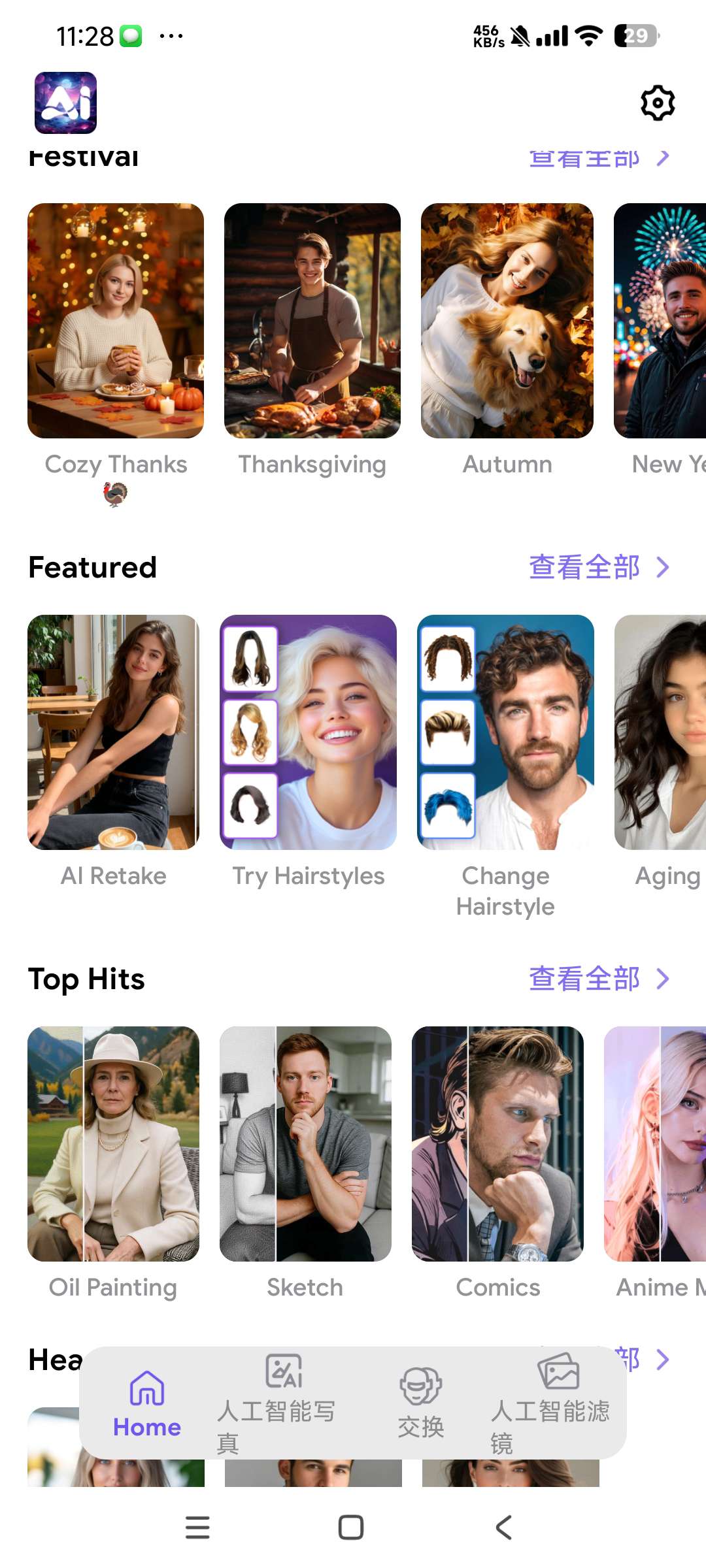The height and width of the screenshot is (1568, 706).
Task: Open the Autumn festival template
Action: [507, 321]
